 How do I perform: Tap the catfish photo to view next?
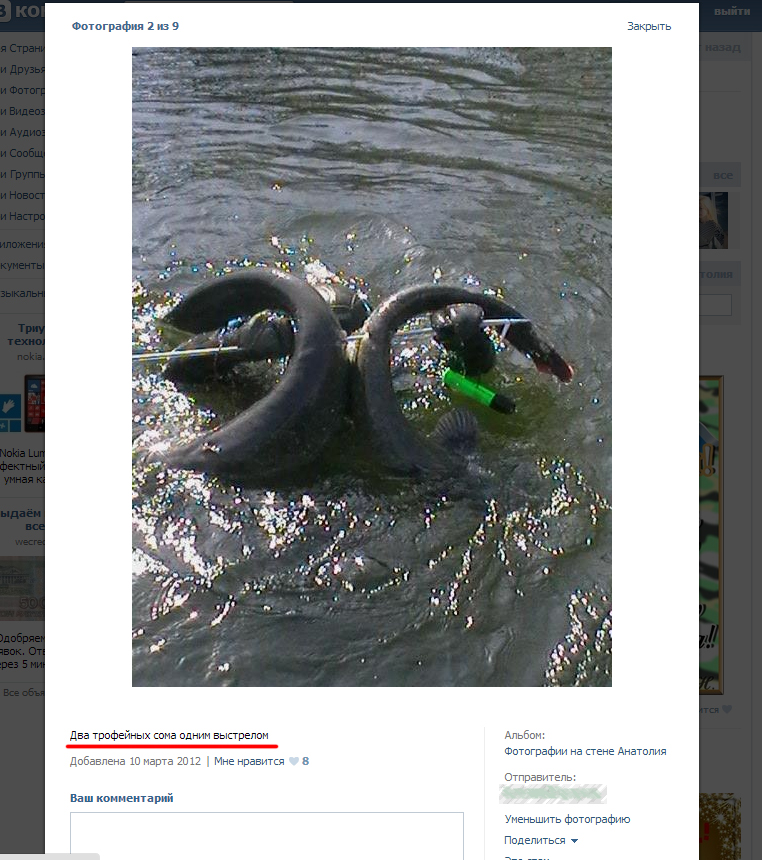tap(371, 366)
